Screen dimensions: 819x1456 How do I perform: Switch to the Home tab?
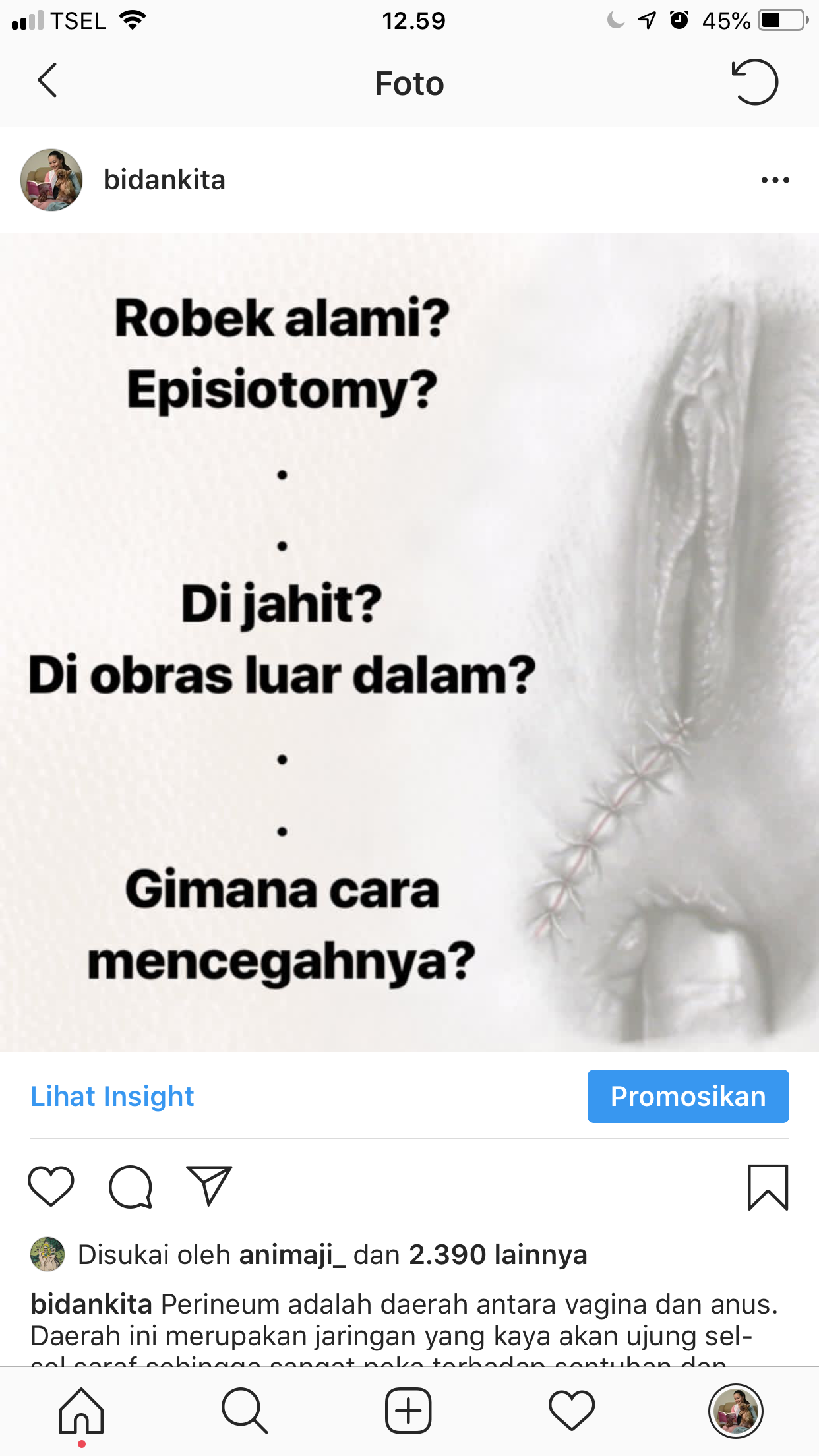[x=81, y=1410]
